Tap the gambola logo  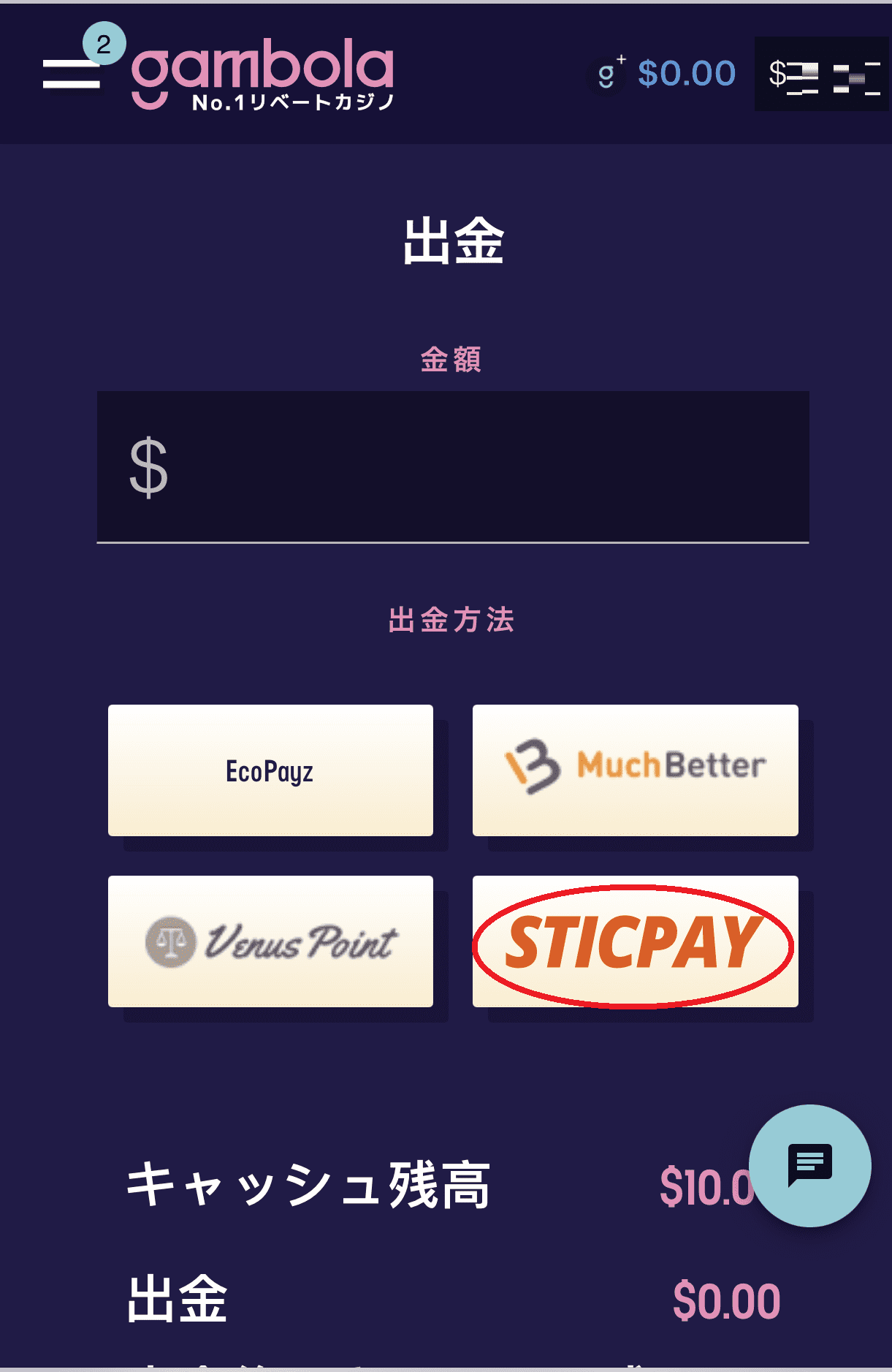pos(263,74)
